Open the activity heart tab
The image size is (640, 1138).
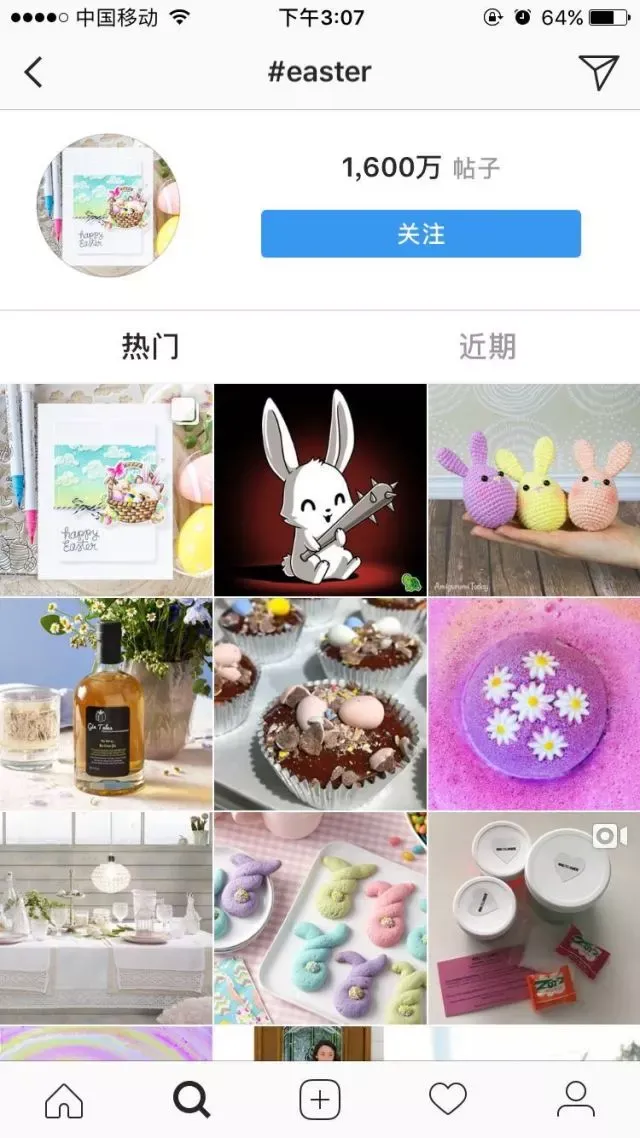(448, 1100)
